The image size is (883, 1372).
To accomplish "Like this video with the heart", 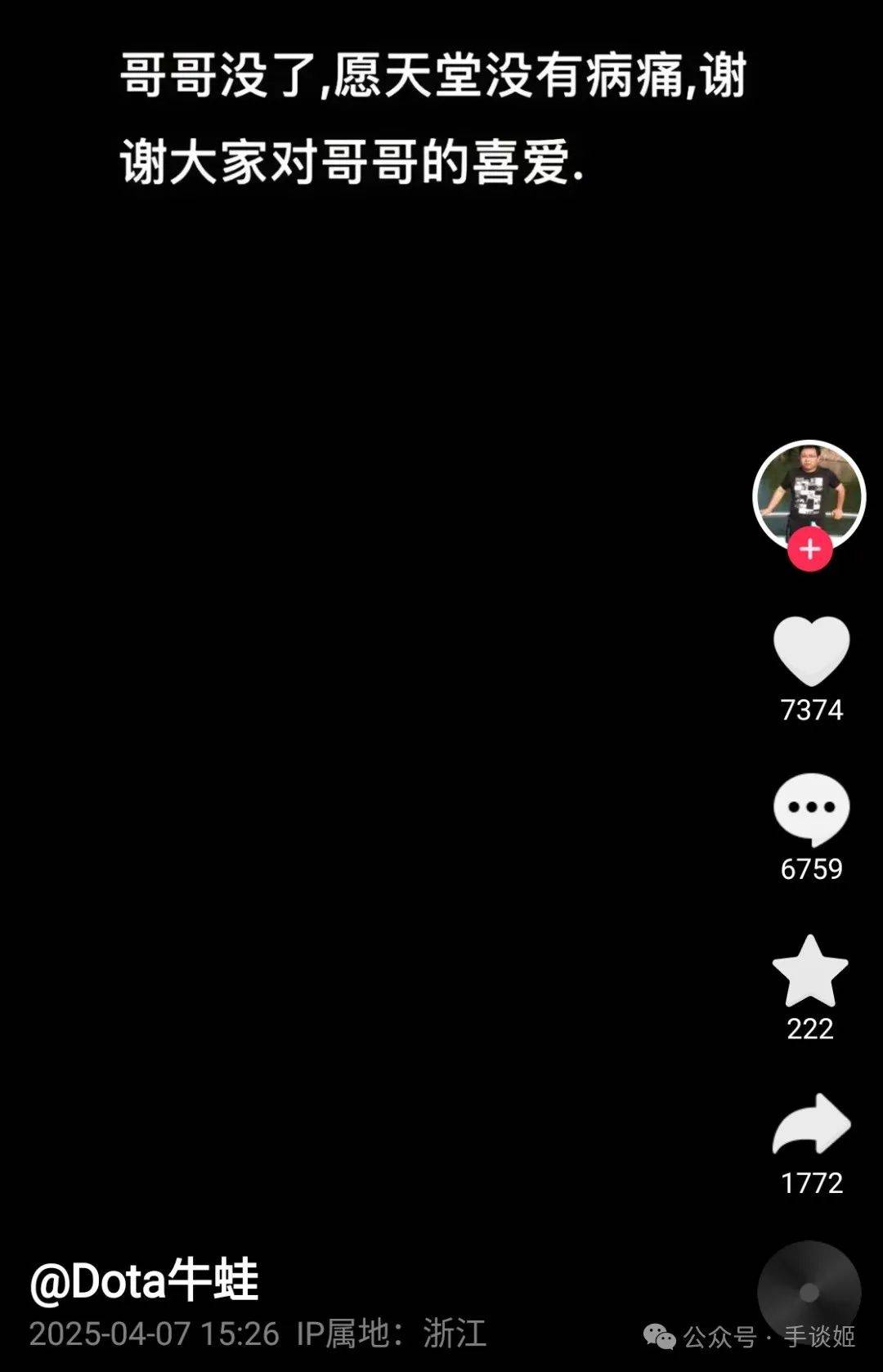I will pos(811,651).
